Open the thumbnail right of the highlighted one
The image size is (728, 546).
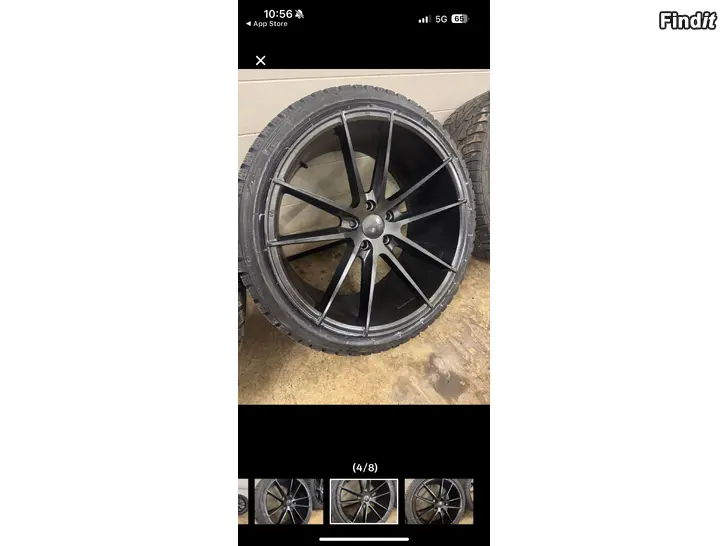(439, 501)
